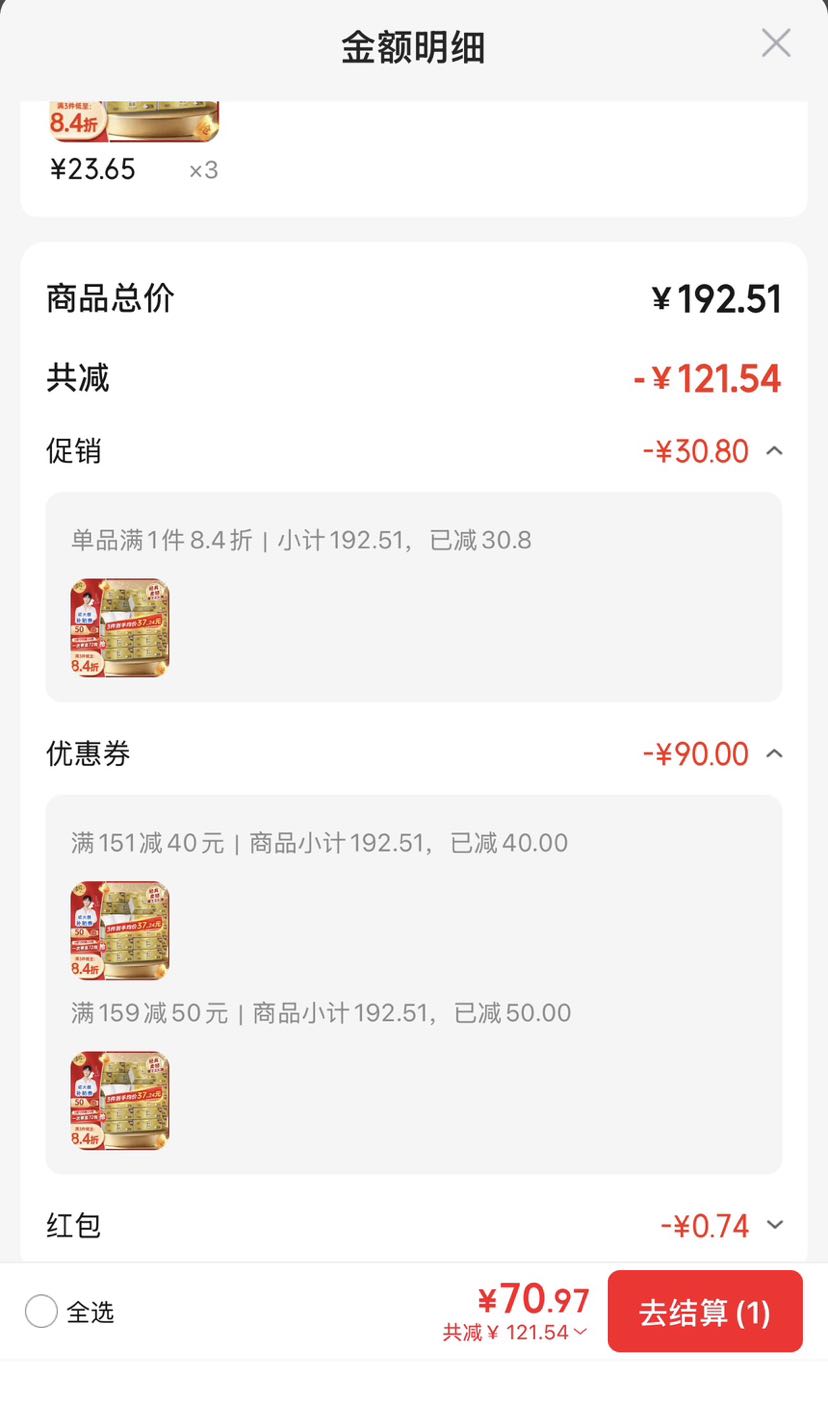828x1426 pixels.
Task: Close the 金额明细 panel
Action: pyautogui.click(x=776, y=43)
